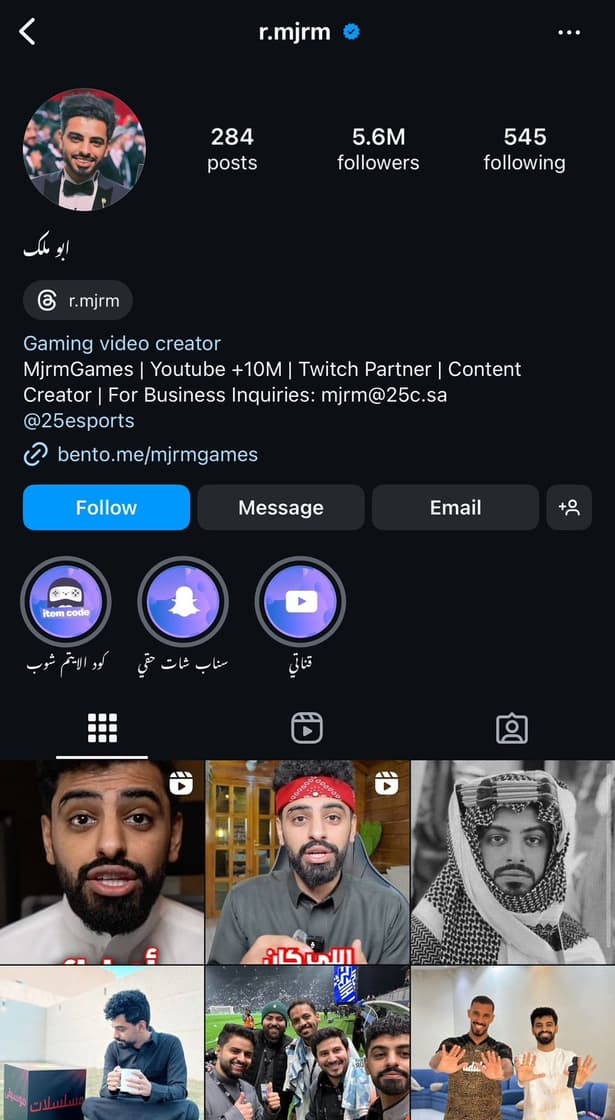Image resolution: width=615 pixels, height=1120 pixels.
Task: Open the reel with the red bandana
Action: (x=307, y=861)
